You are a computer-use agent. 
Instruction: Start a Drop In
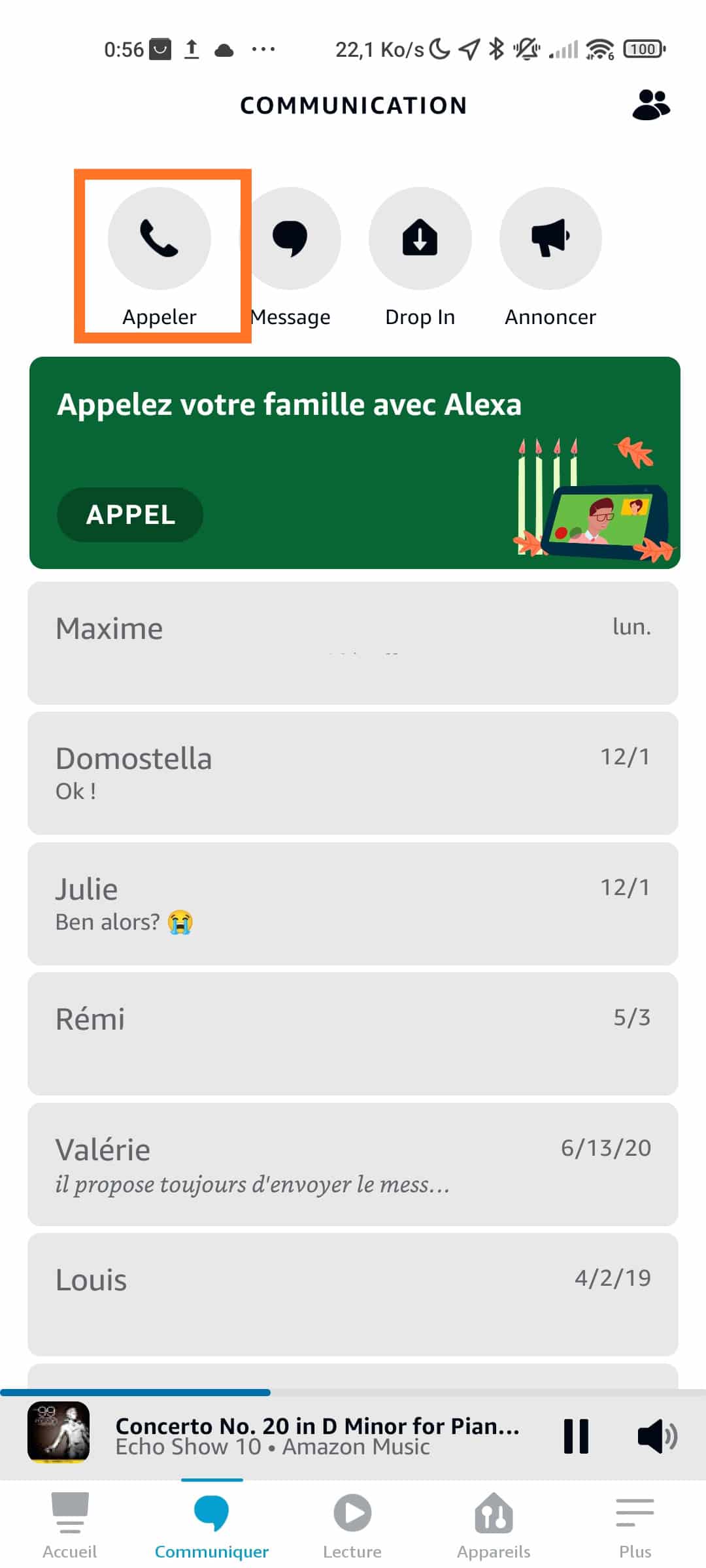coord(420,238)
